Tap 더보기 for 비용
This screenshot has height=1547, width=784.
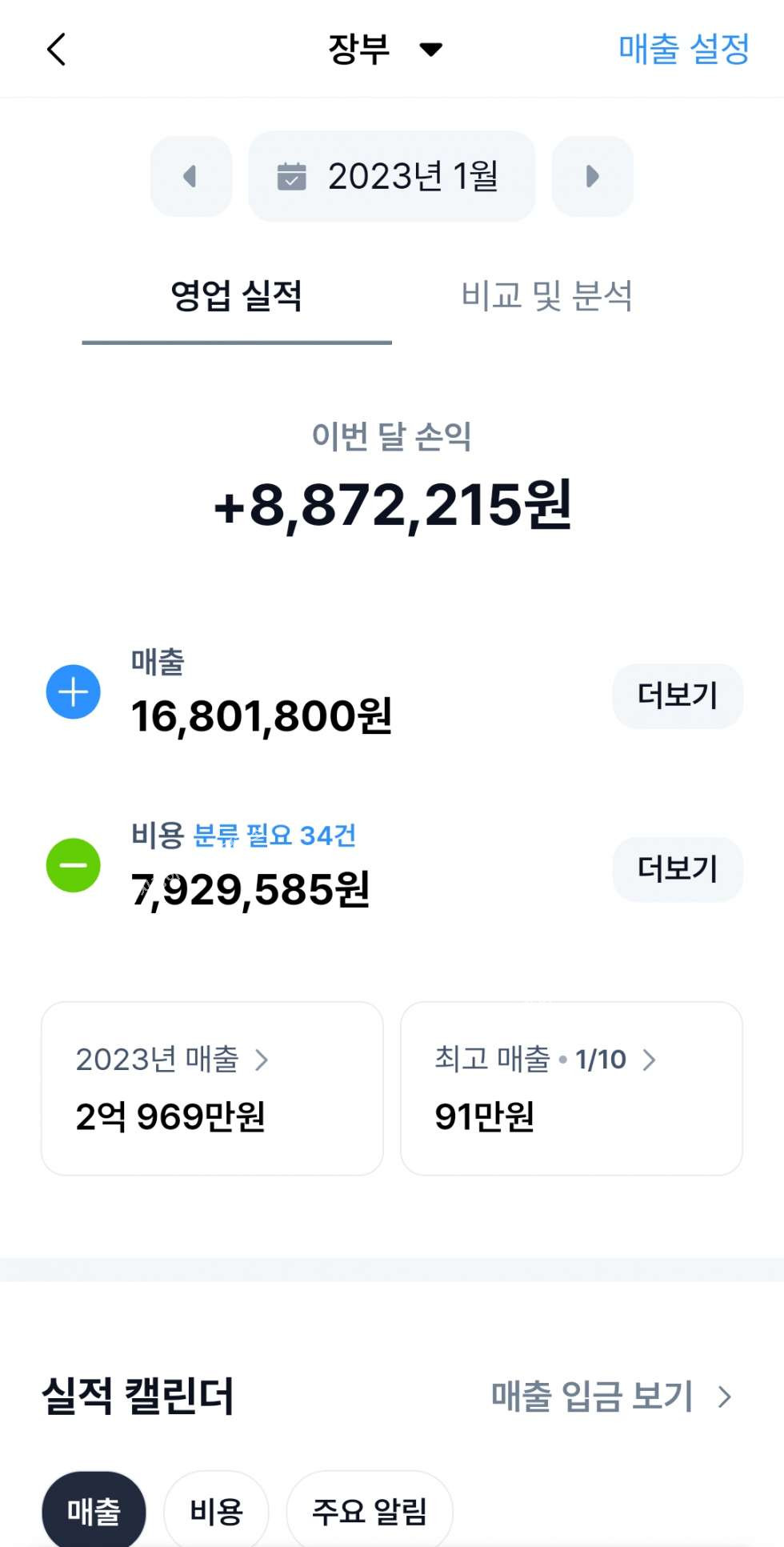click(x=677, y=869)
